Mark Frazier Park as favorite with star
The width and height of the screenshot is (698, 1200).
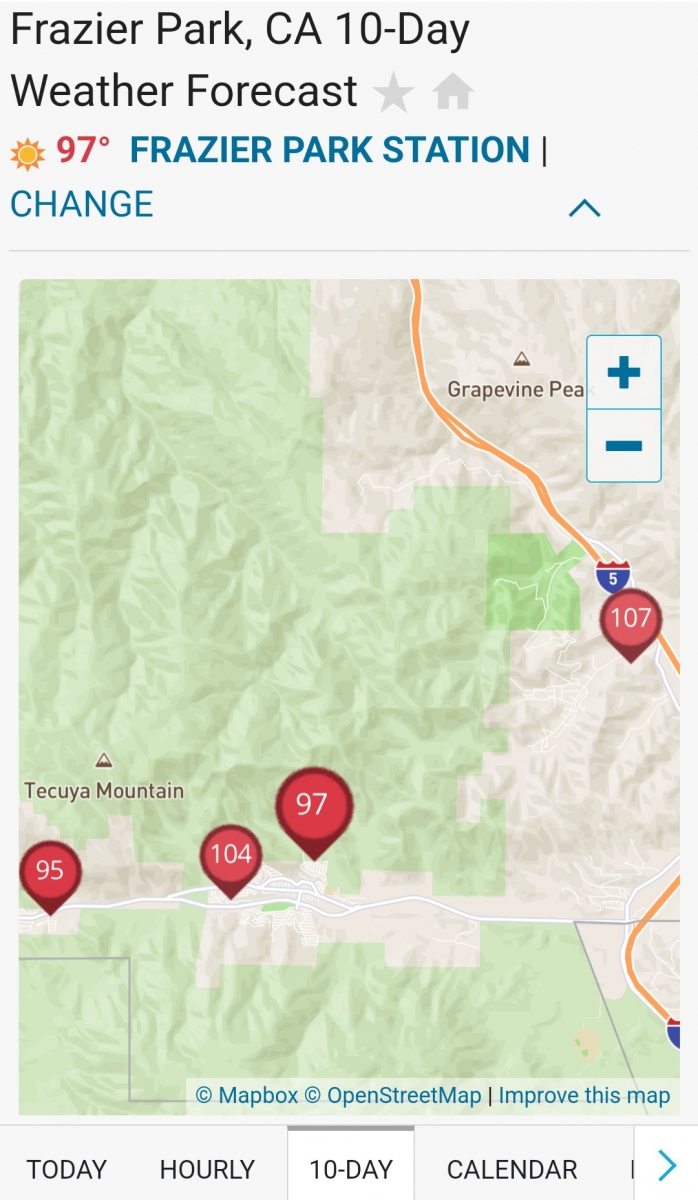coord(393,94)
